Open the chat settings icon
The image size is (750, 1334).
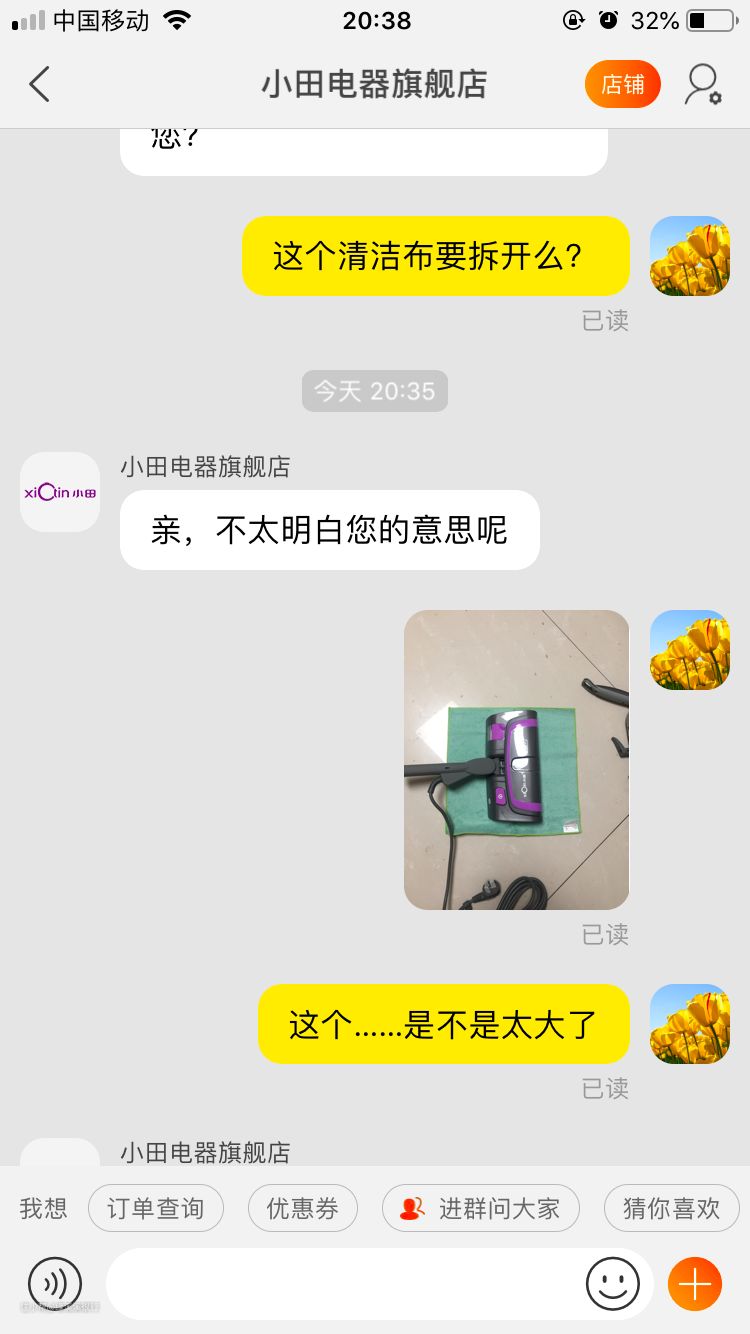[702, 85]
